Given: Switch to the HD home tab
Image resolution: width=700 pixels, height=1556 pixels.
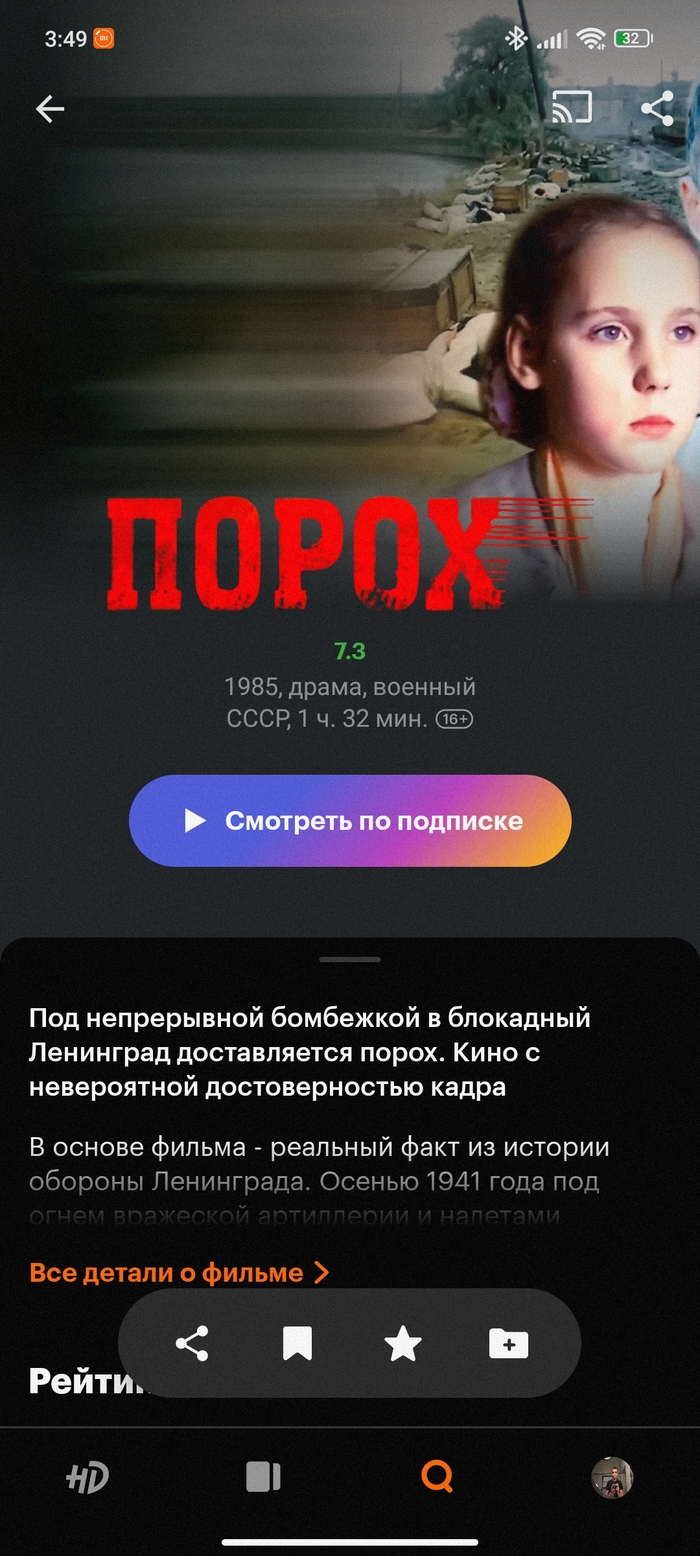Looking at the screenshot, I should click(88, 1477).
